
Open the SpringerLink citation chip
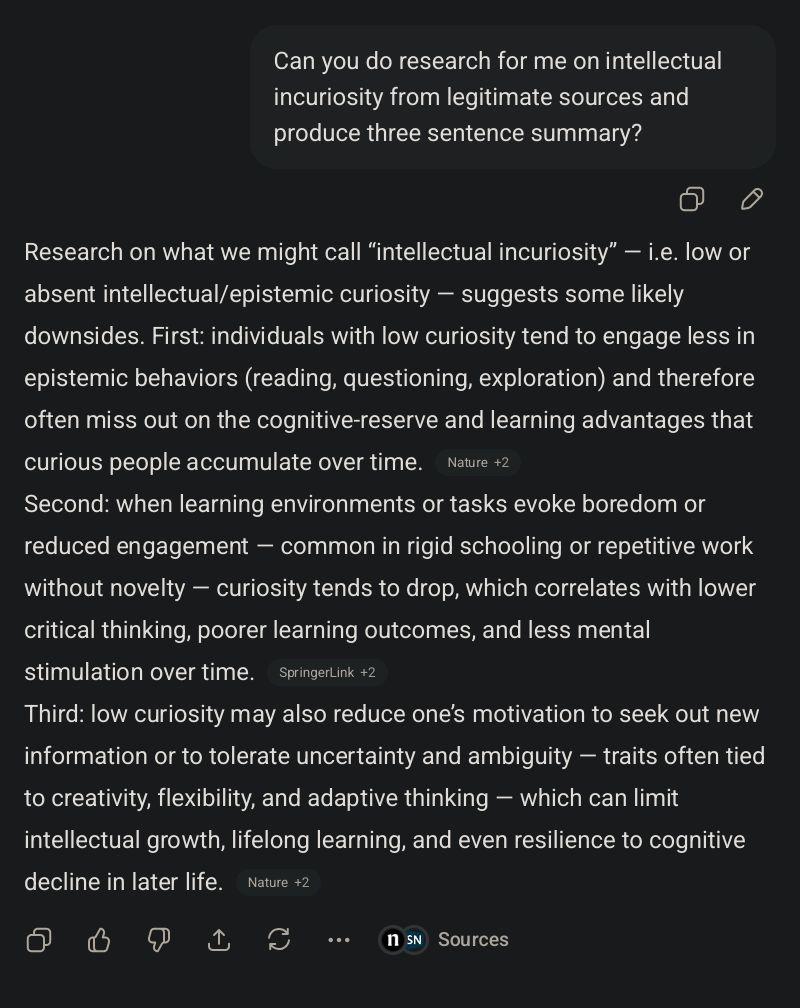coord(326,672)
